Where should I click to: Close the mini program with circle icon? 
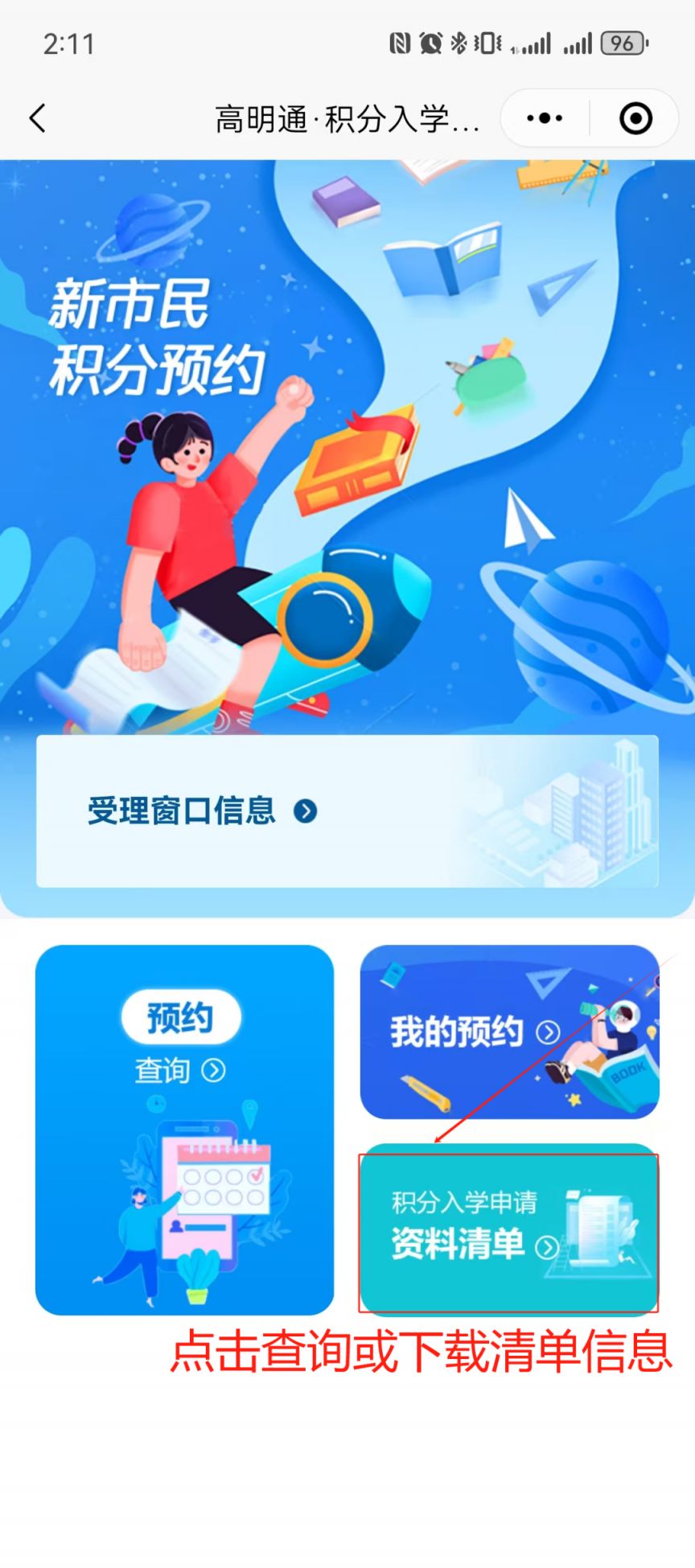coord(635,118)
